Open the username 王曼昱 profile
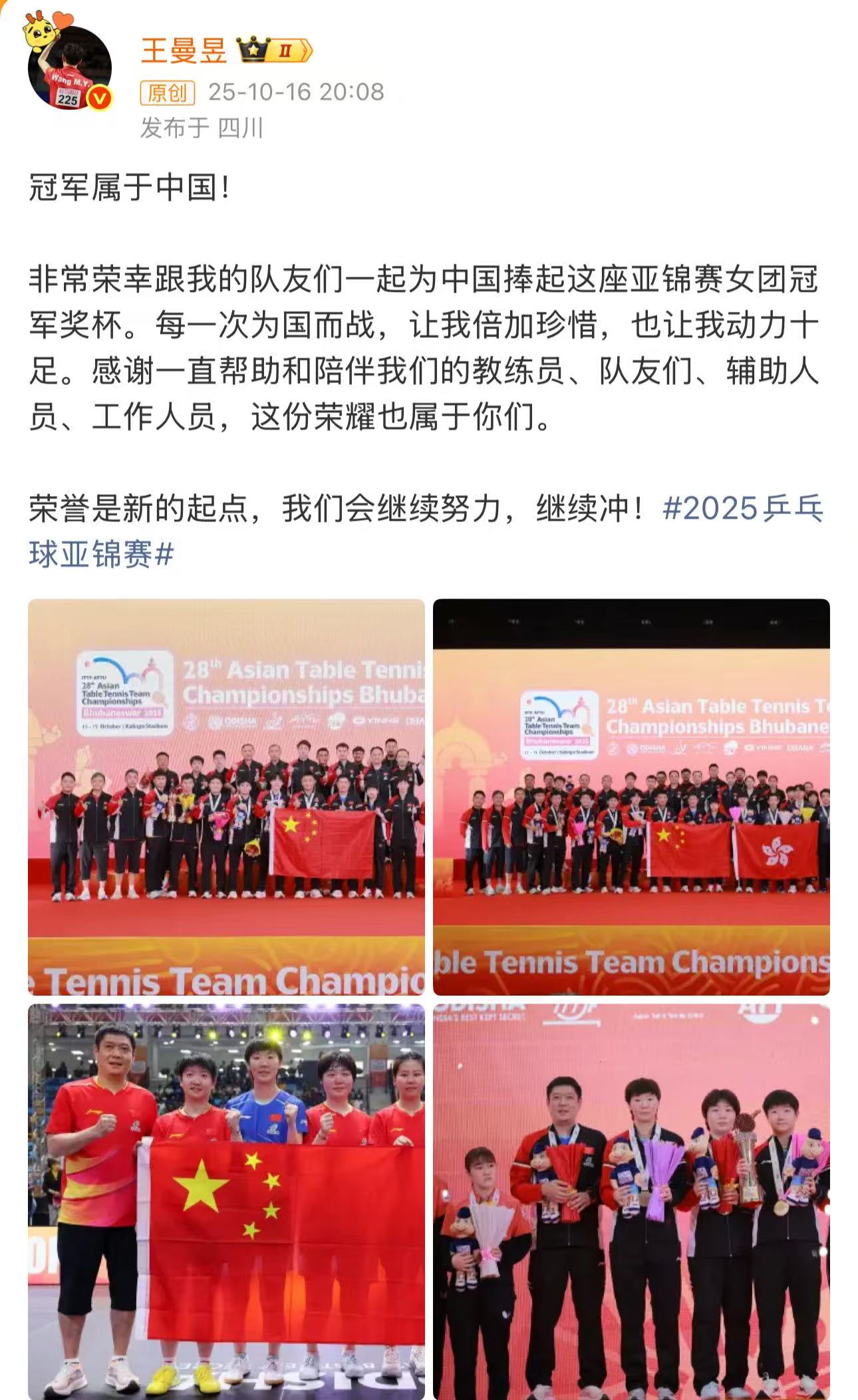Image resolution: width=858 pixels, height=1400 pixels. click(x=184, y=51)
